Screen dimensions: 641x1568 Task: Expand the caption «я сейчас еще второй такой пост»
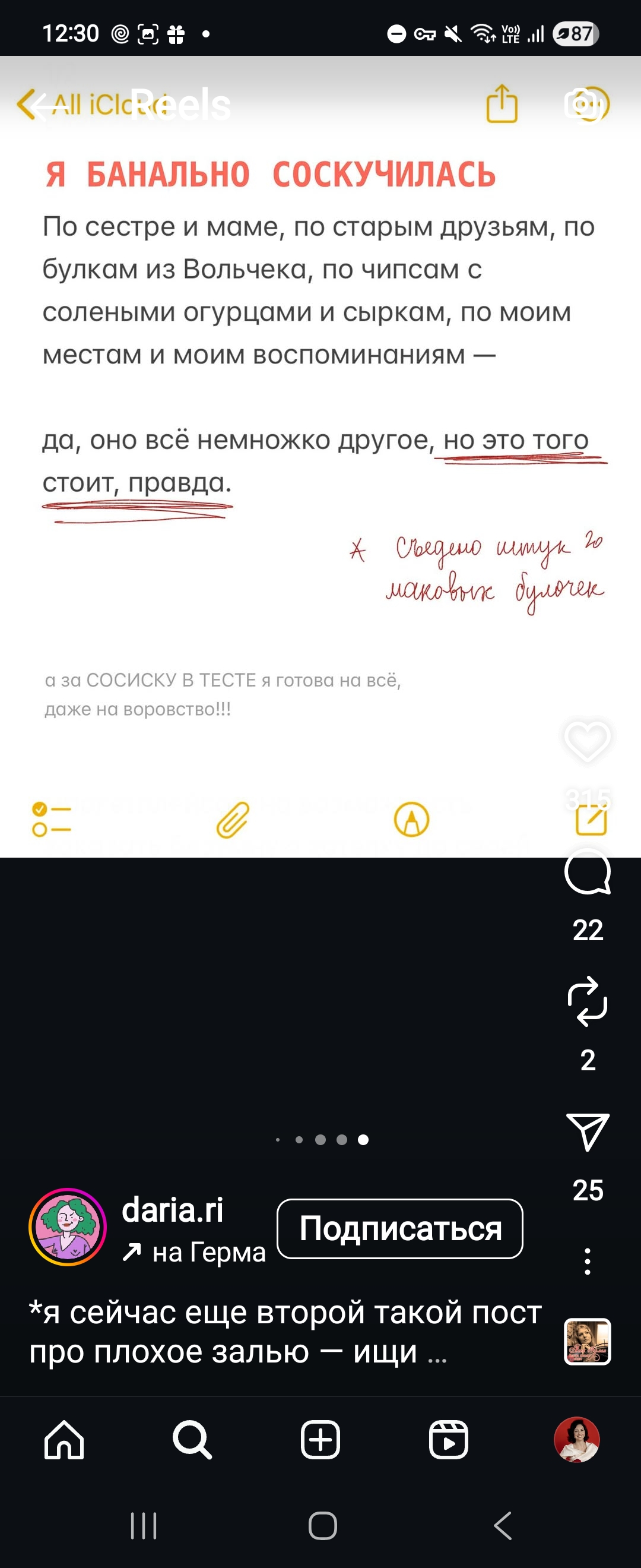click(x=286, y=1331)
